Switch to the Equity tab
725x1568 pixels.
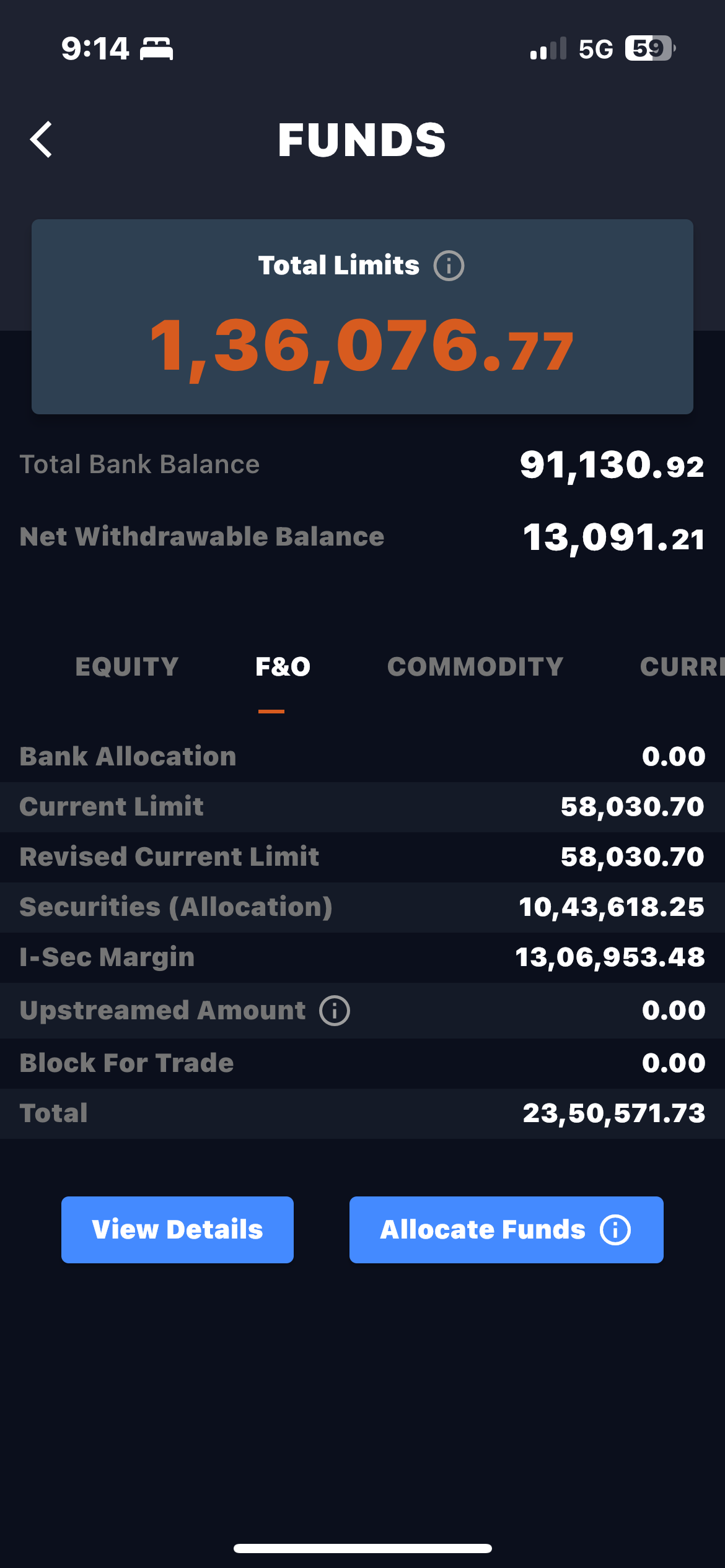pos(127,667)
